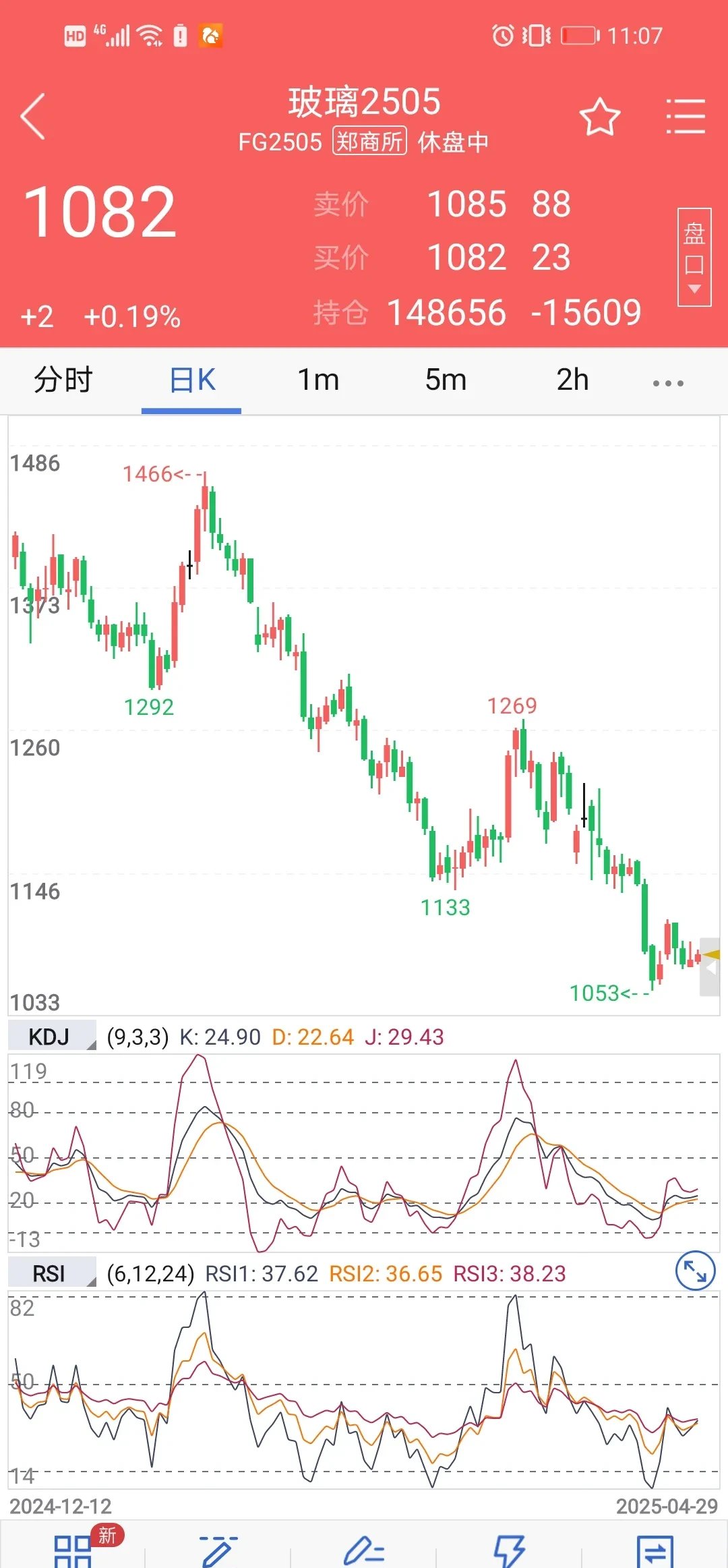Switch to the 分时 chart tab
The image size is (728, 1568).
point(63,380)
